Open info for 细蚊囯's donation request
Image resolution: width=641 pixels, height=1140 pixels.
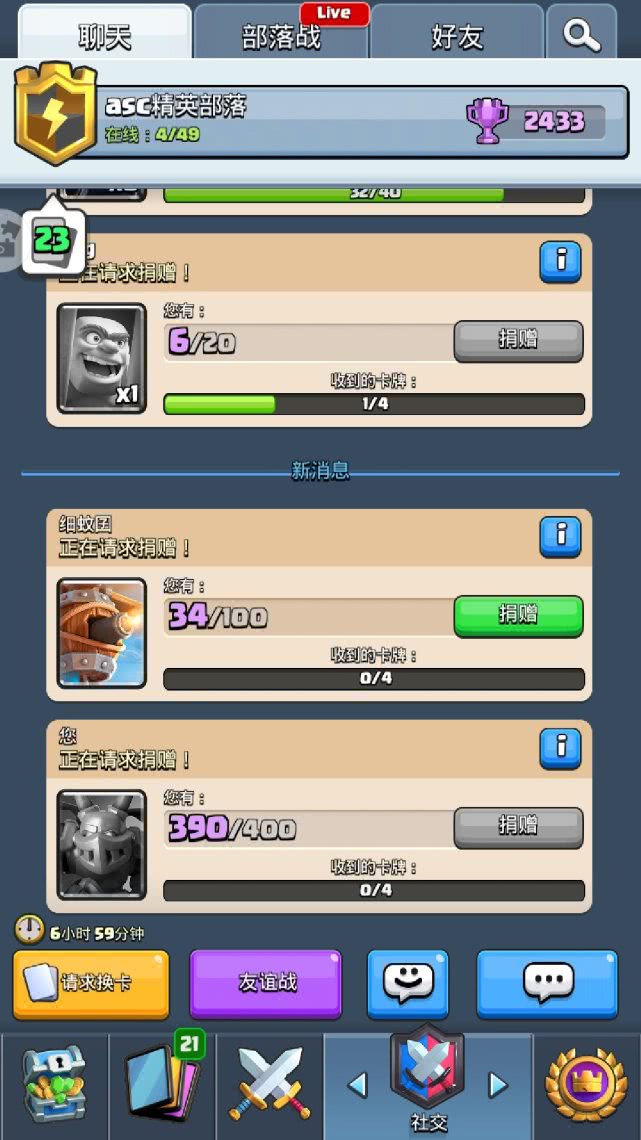point(561,537)
